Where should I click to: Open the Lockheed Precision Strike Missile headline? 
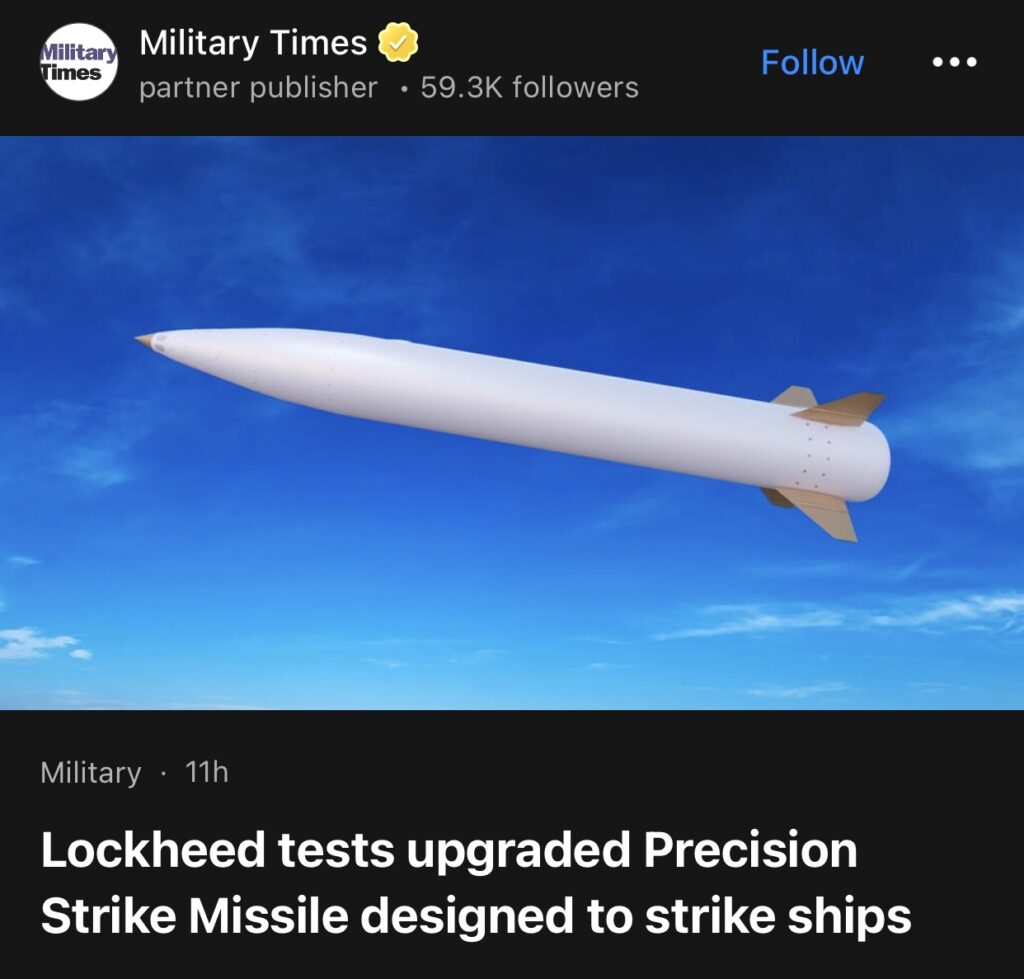click(475, 883)
